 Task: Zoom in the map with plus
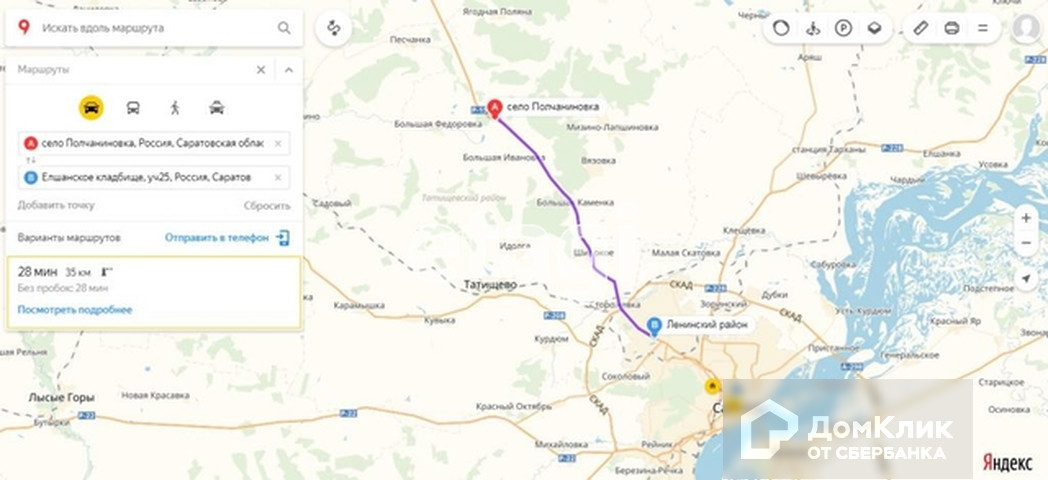[x=1027, y=218]
